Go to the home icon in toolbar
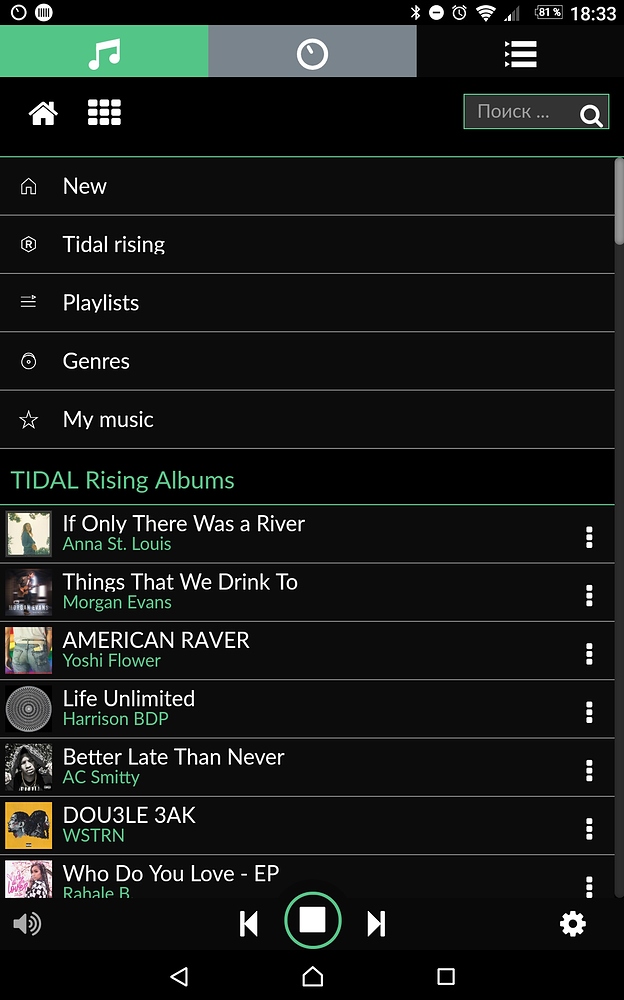The width and height of the screenshot is (624, 1000). 43,114
